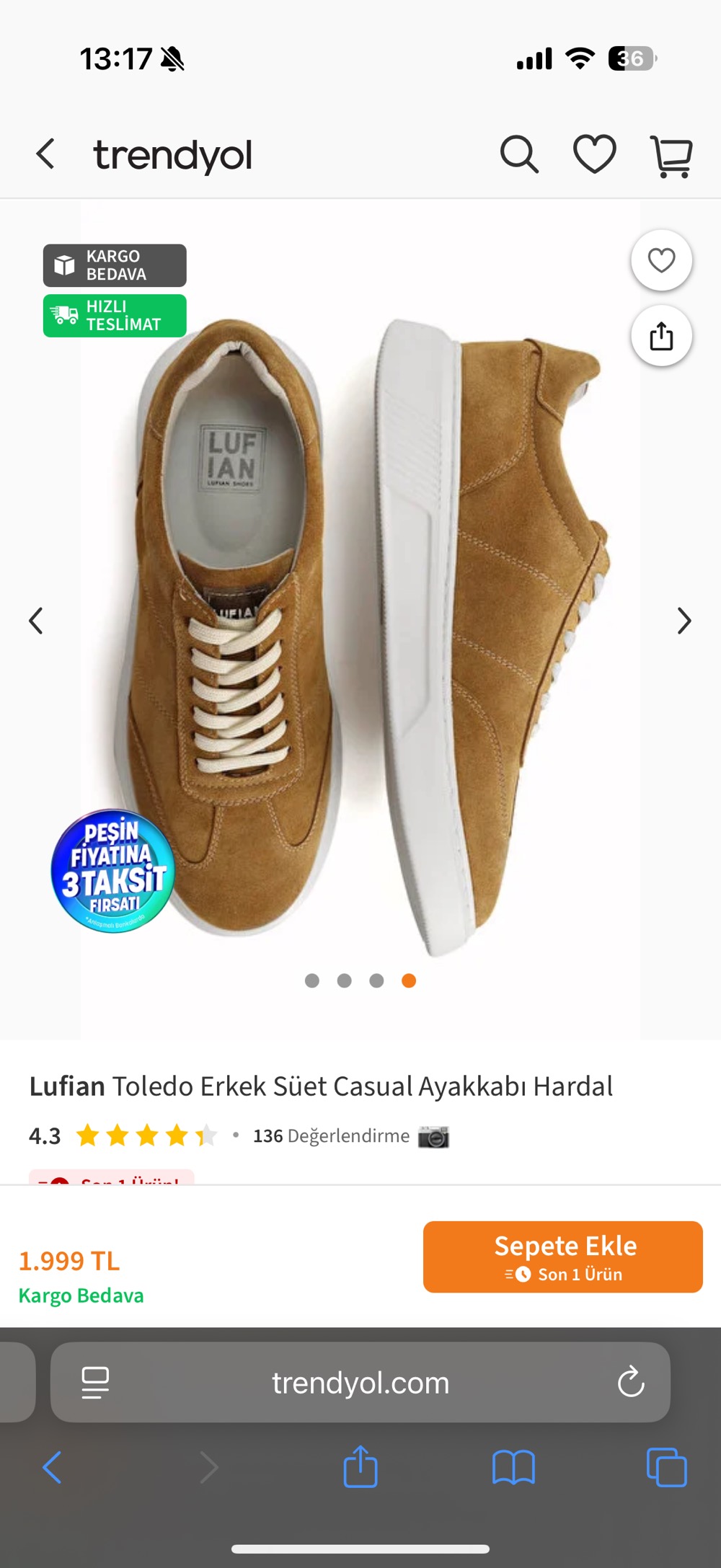Open the shopping cart
The width and height of the screenshot is (721, 1568).
point(671,156)
